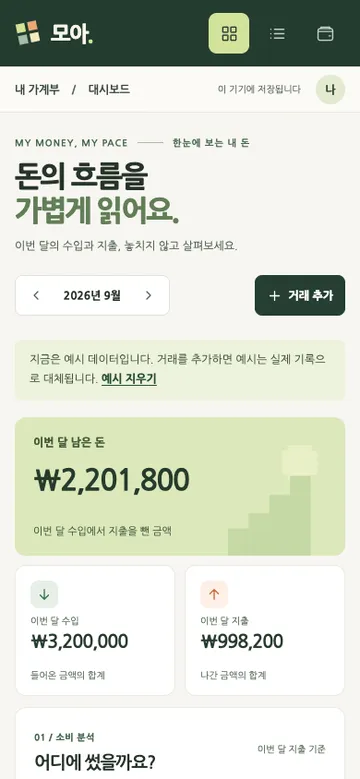360x779 pixels.
Task: Go to next month after 2026년 9월
Action: (148, 296)
